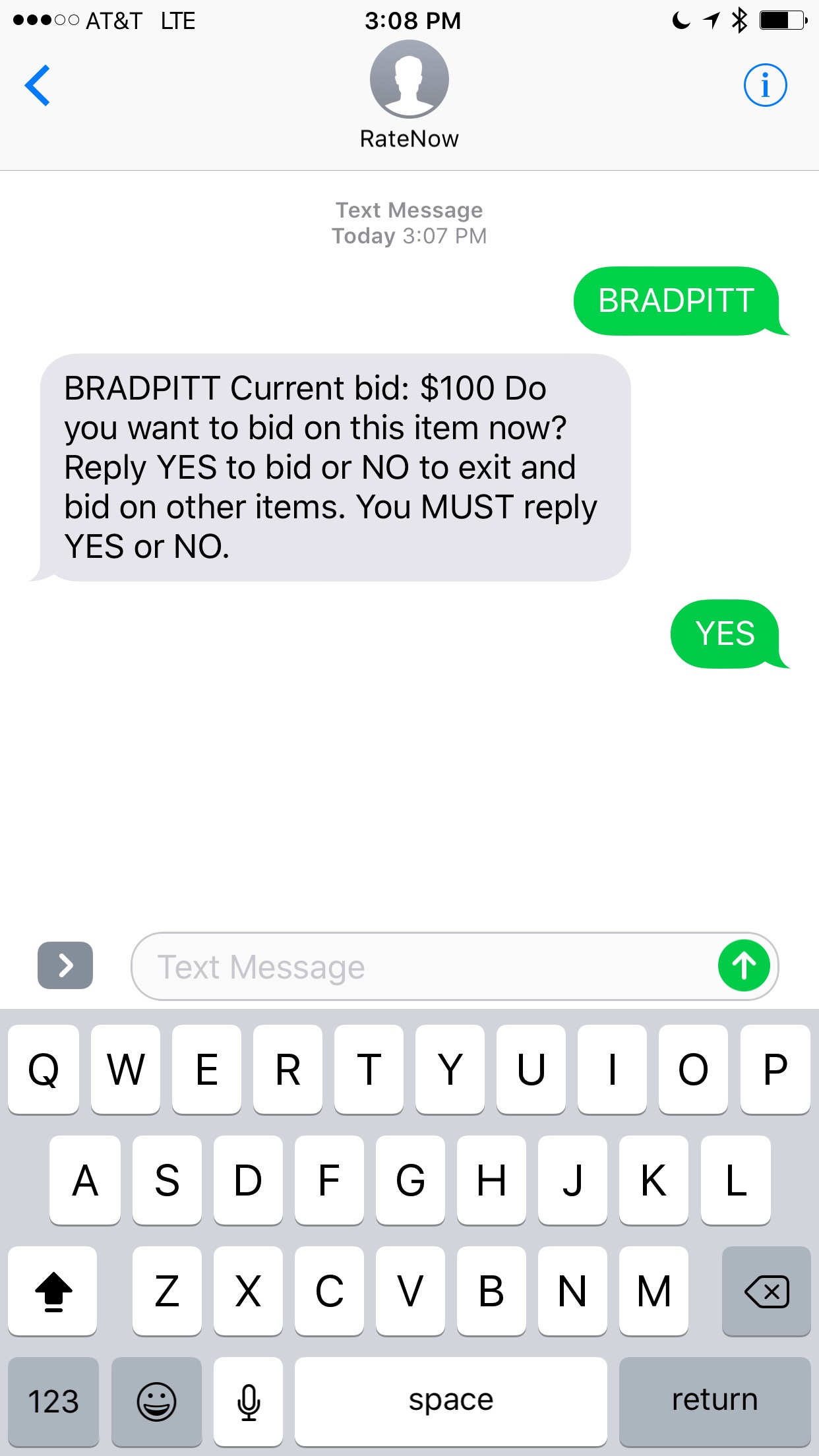Start dictation with the microphone key

coord(248,1401)
